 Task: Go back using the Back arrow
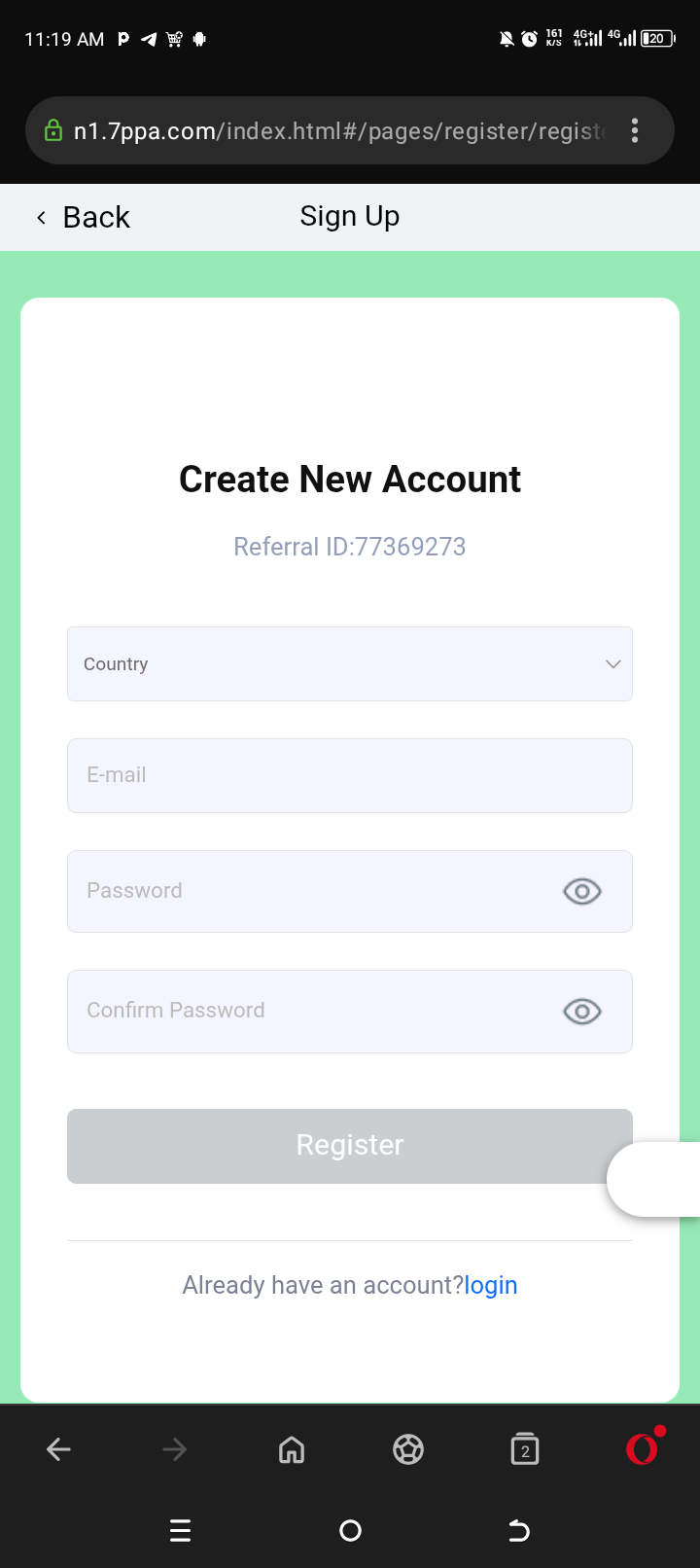coord(82,217)
